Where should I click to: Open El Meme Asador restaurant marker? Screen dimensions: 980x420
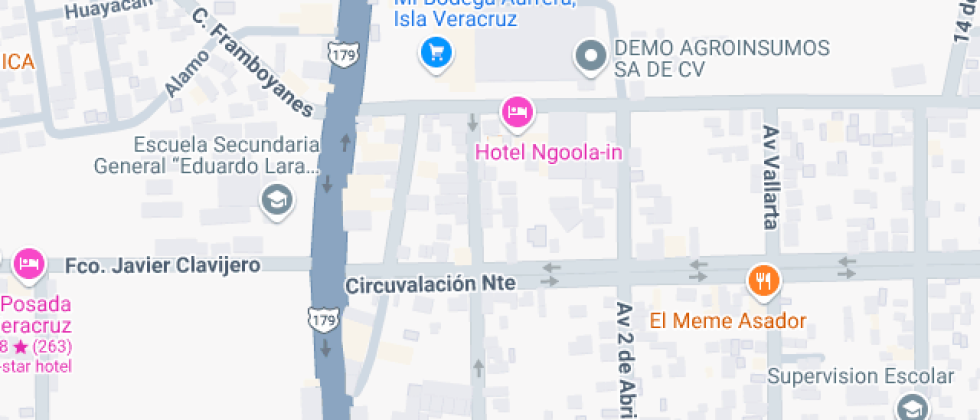(764, 280)
